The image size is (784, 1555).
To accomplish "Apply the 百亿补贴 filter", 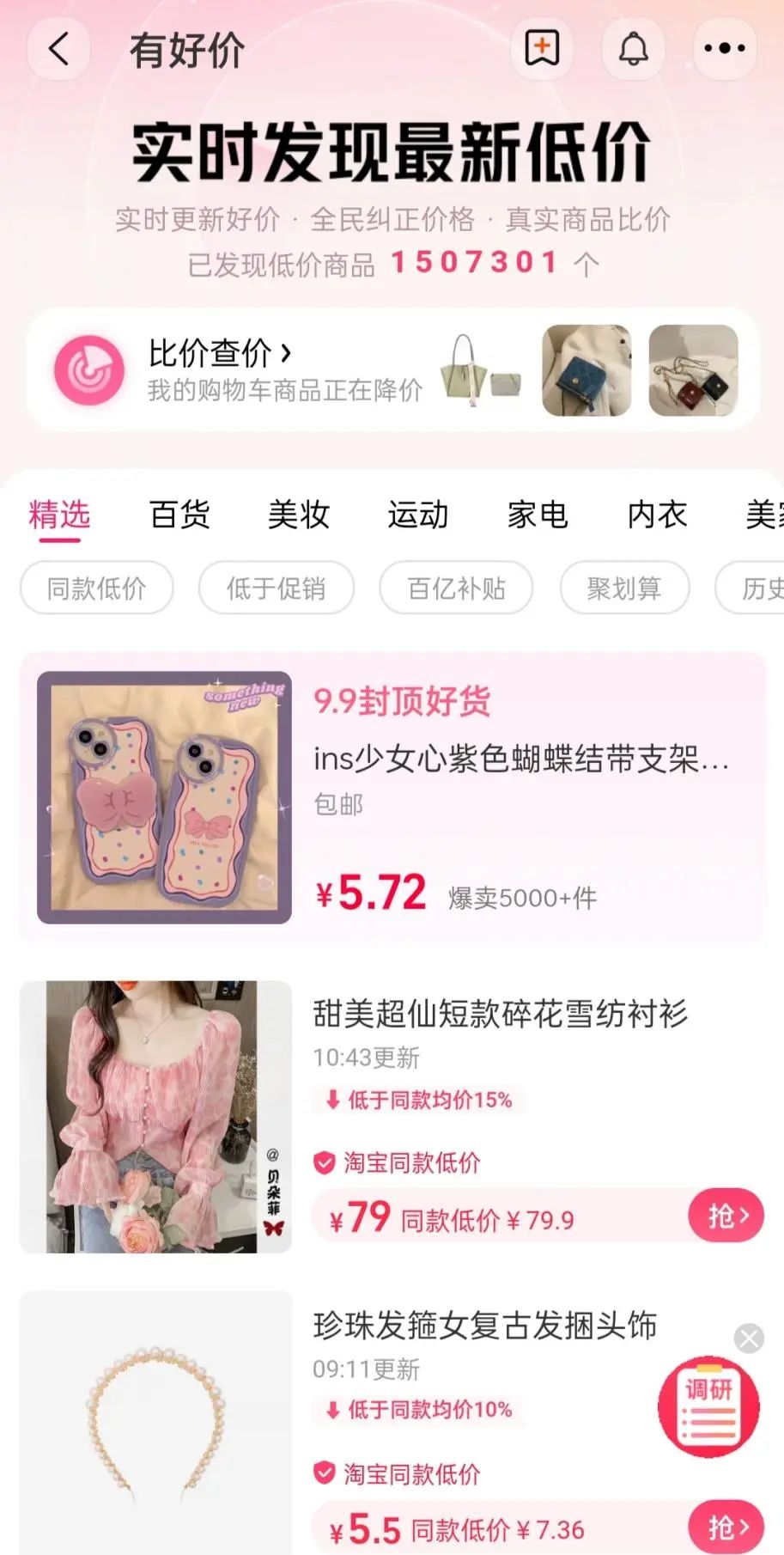I will pyautogui.click(x=456, y=588).
